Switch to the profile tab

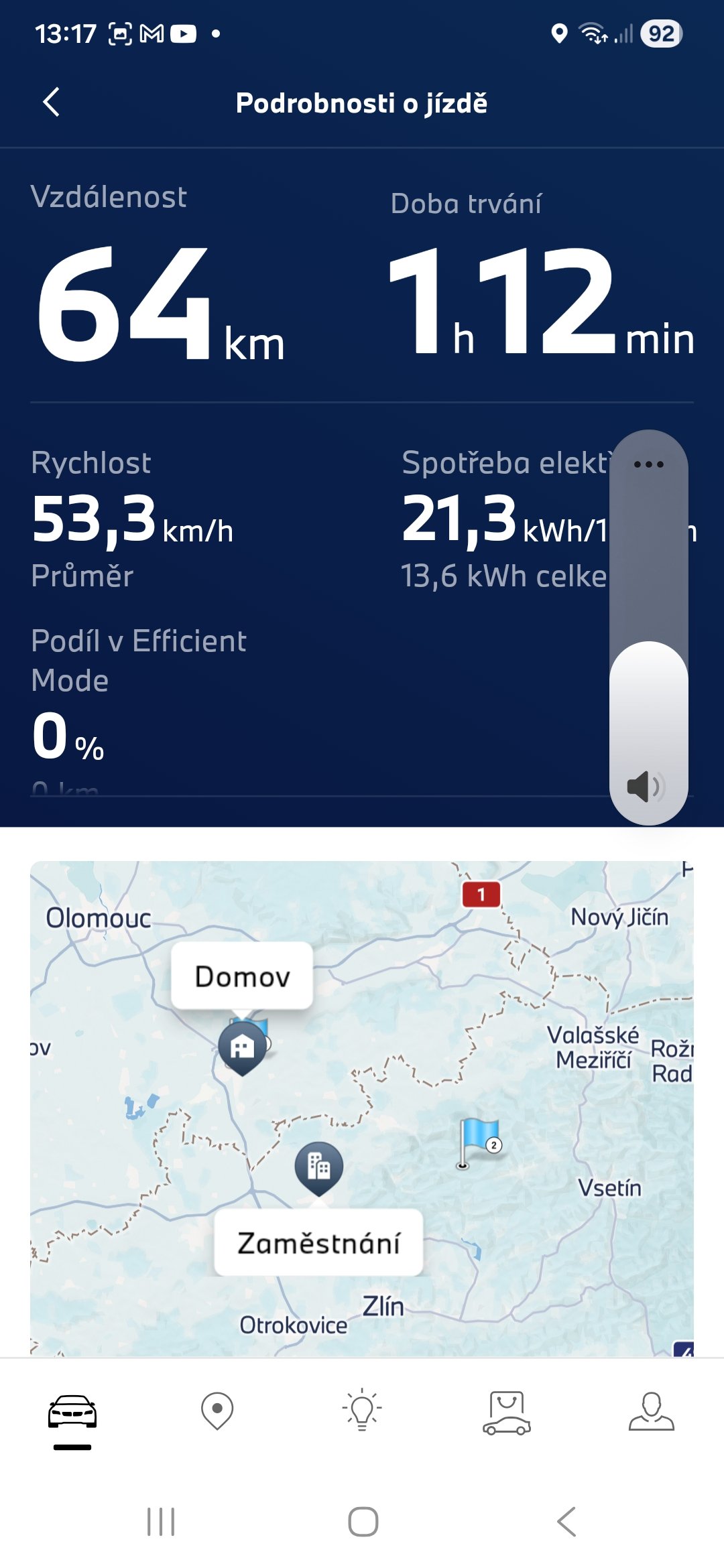pyautogui.click(x=651, y=1412)
